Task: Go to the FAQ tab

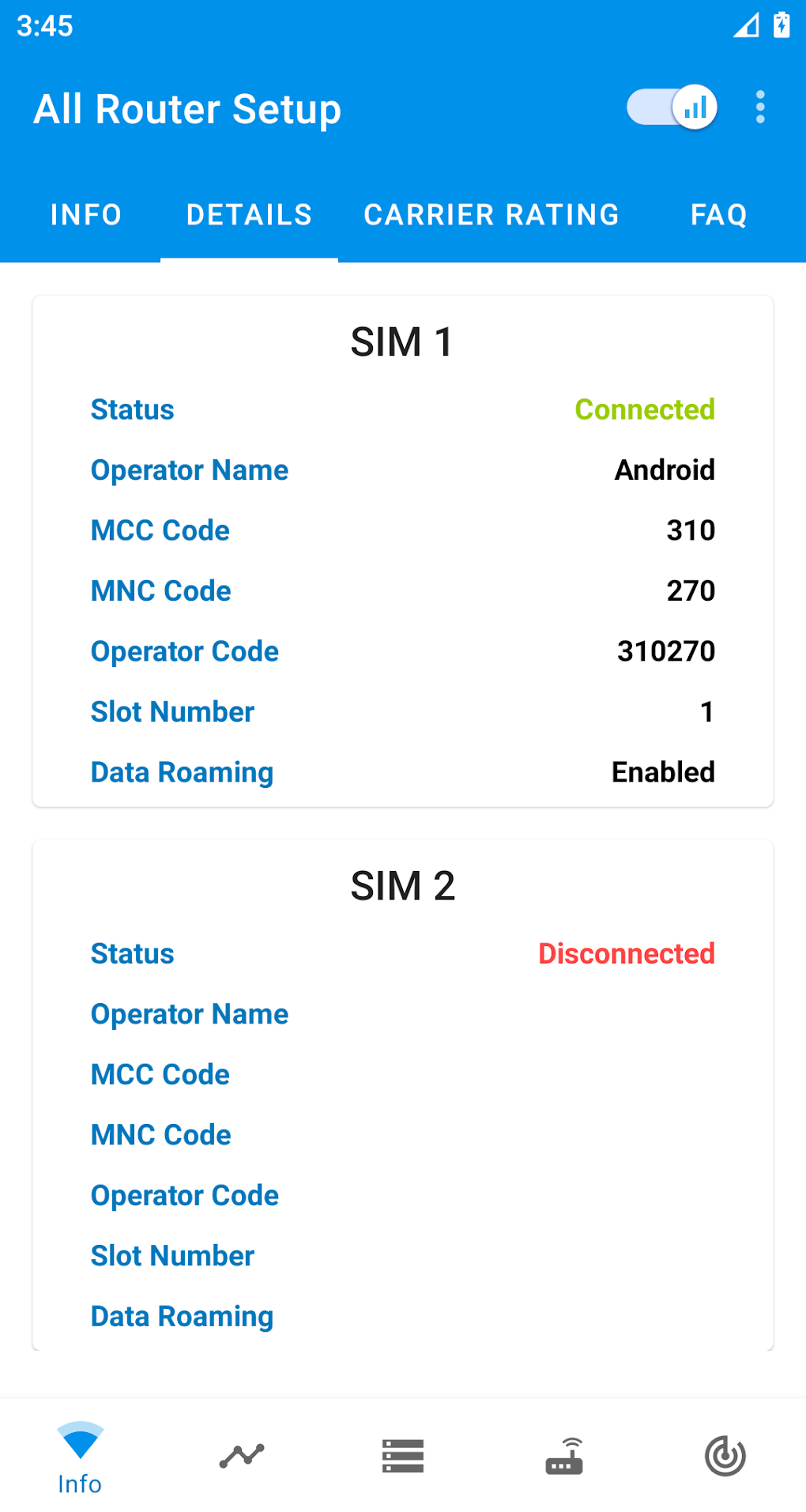Action: pos(719,215)
